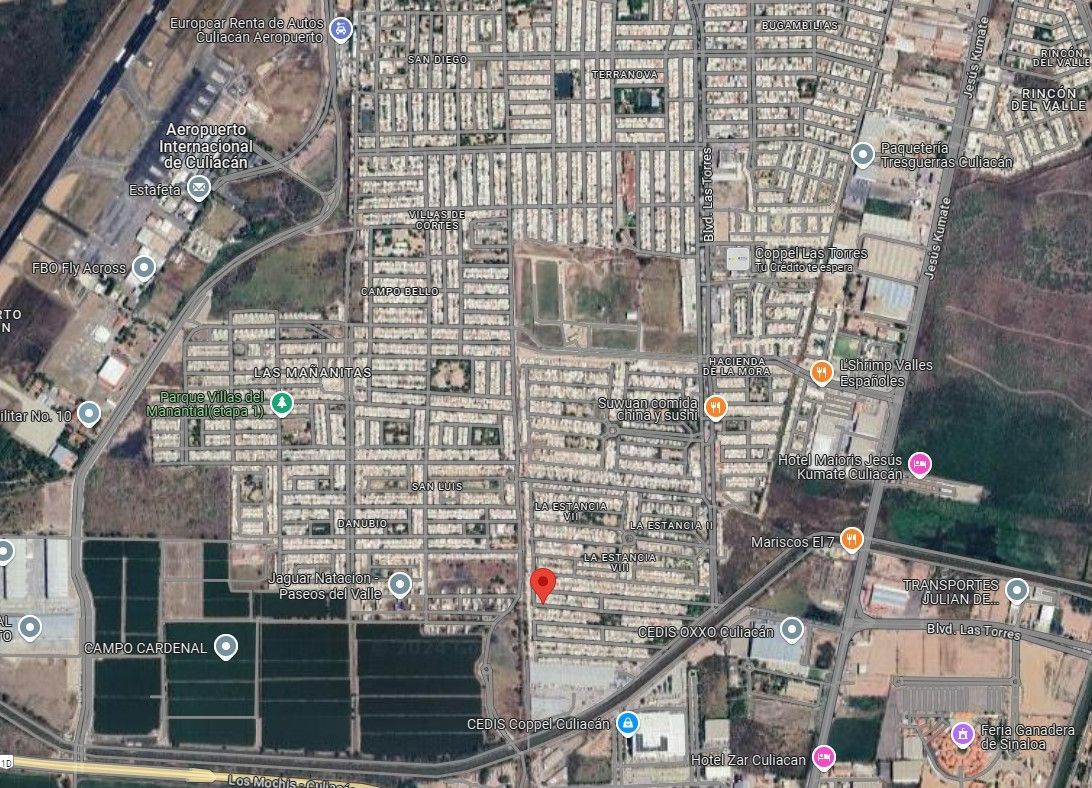Open the Europcar Renta de Autos marker
The width and height of the screenshot is (1092, 788).
point(341,29)
